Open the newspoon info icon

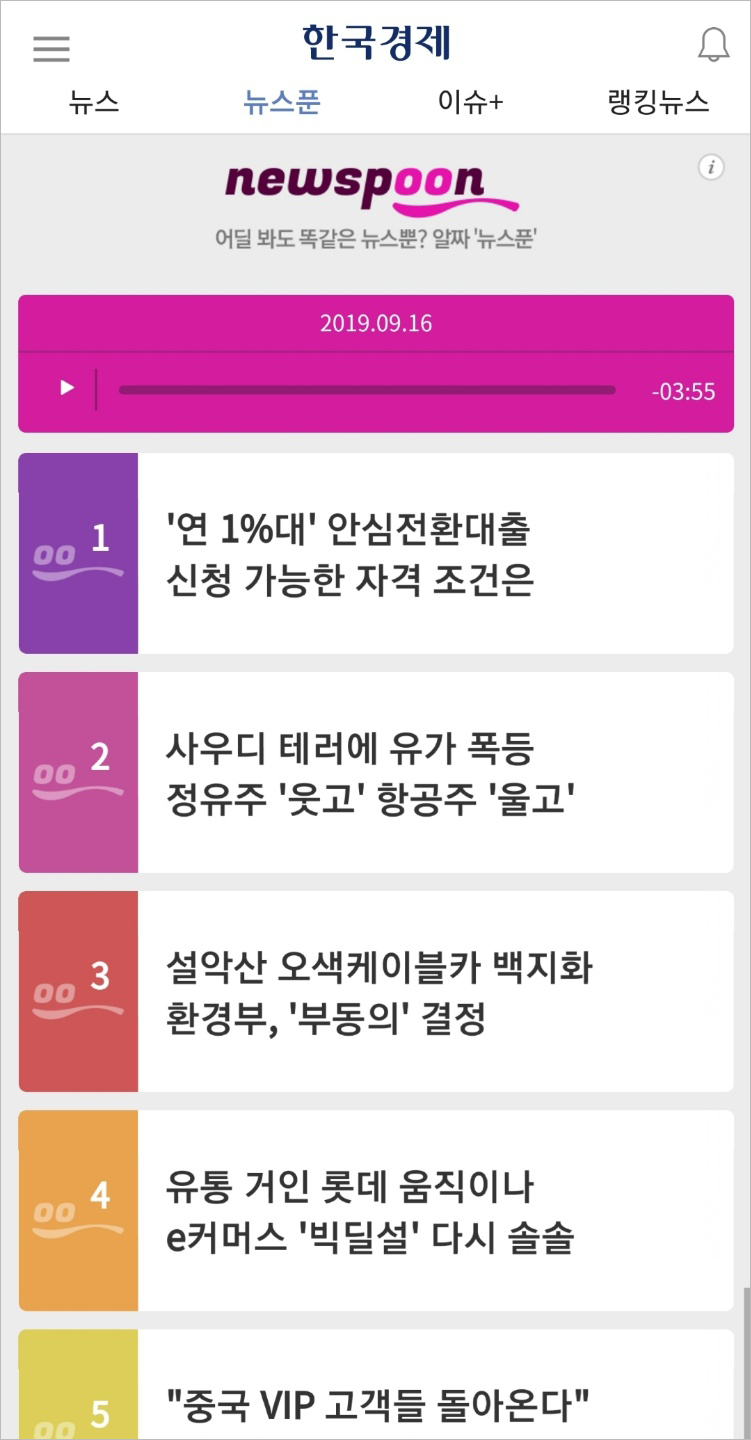[x=711, y=167]
